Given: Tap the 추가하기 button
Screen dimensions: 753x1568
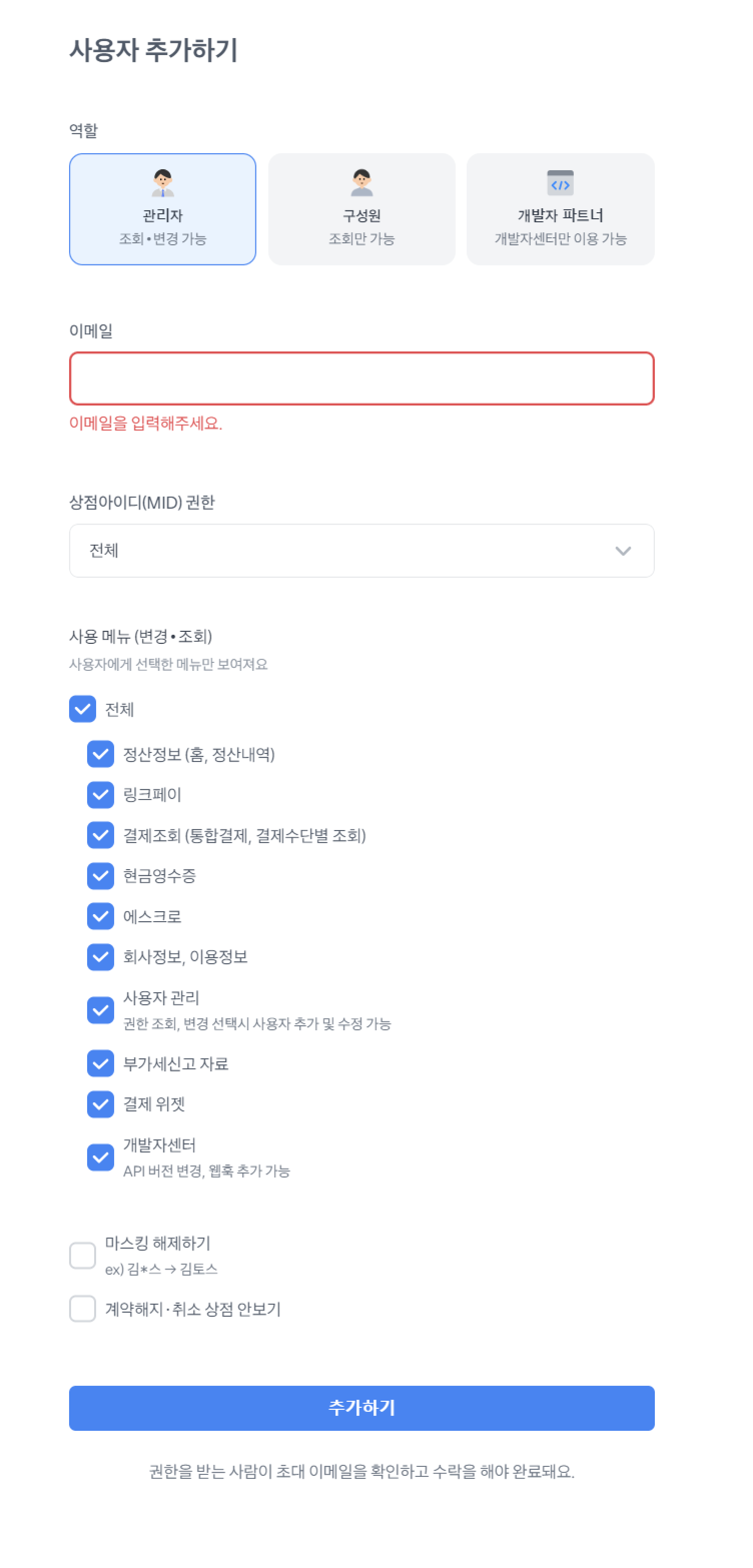Looking at the screenshot, I should [x=361, y=1408].
